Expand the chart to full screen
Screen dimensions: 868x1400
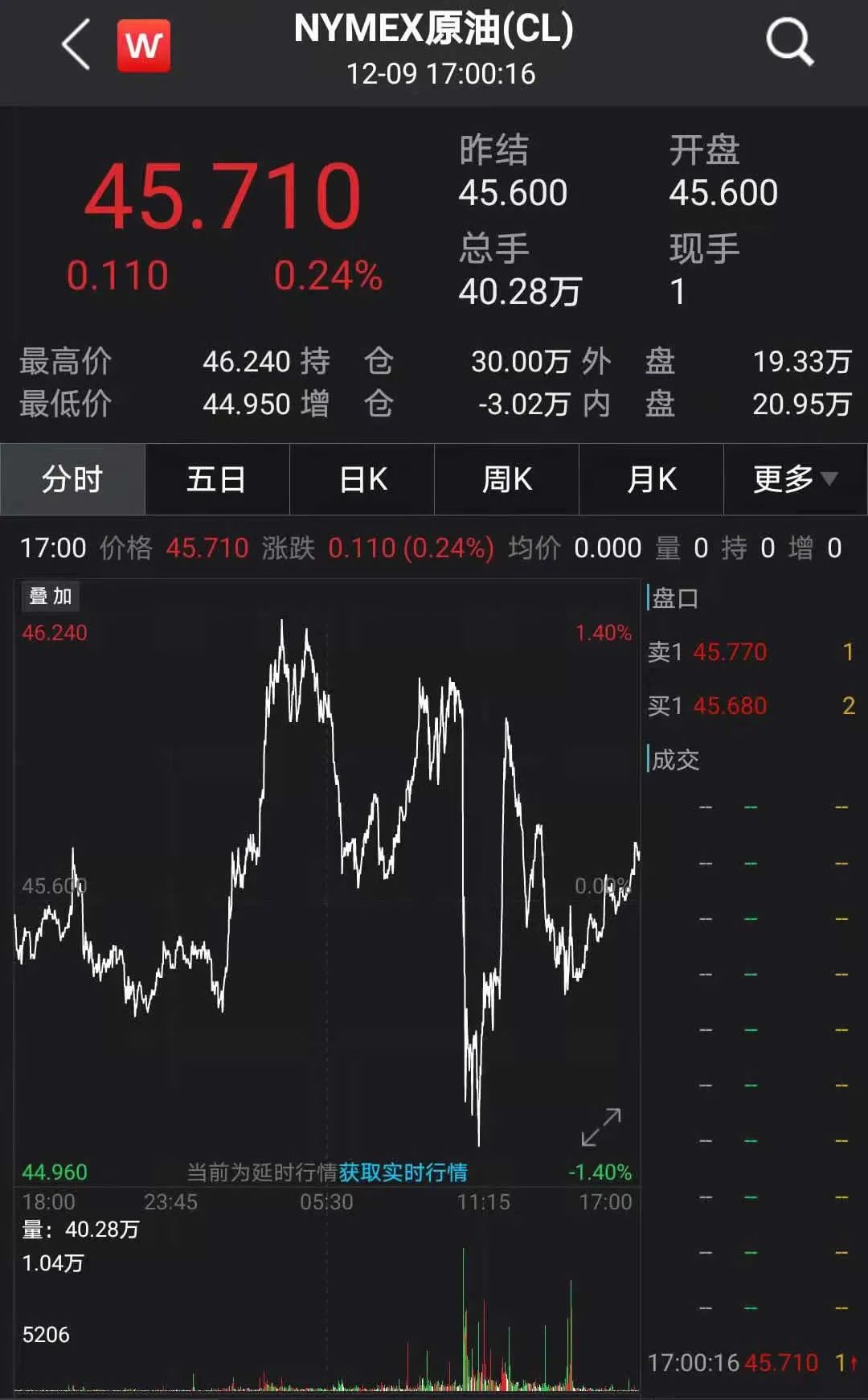click(601, 1127)
